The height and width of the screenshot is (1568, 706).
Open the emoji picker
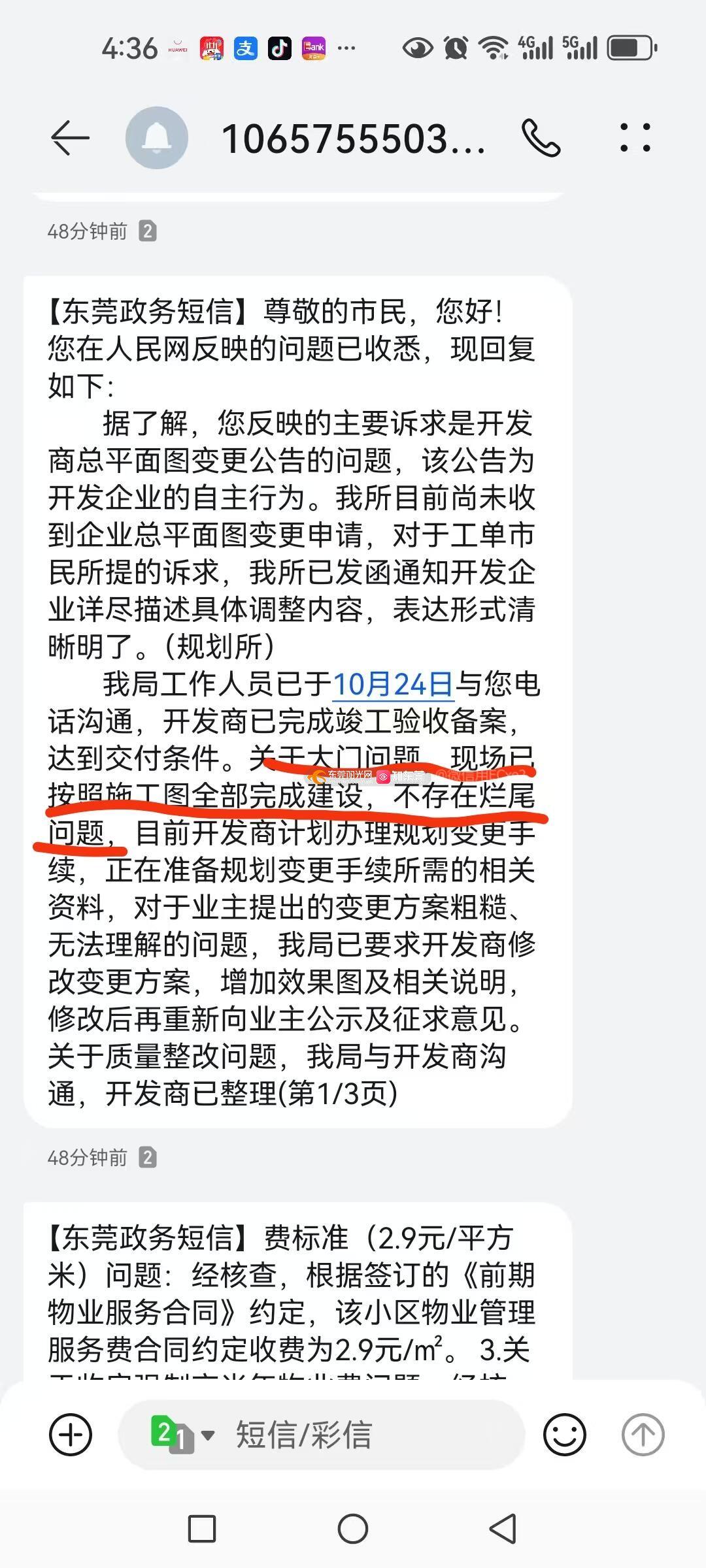[564, 1435]
